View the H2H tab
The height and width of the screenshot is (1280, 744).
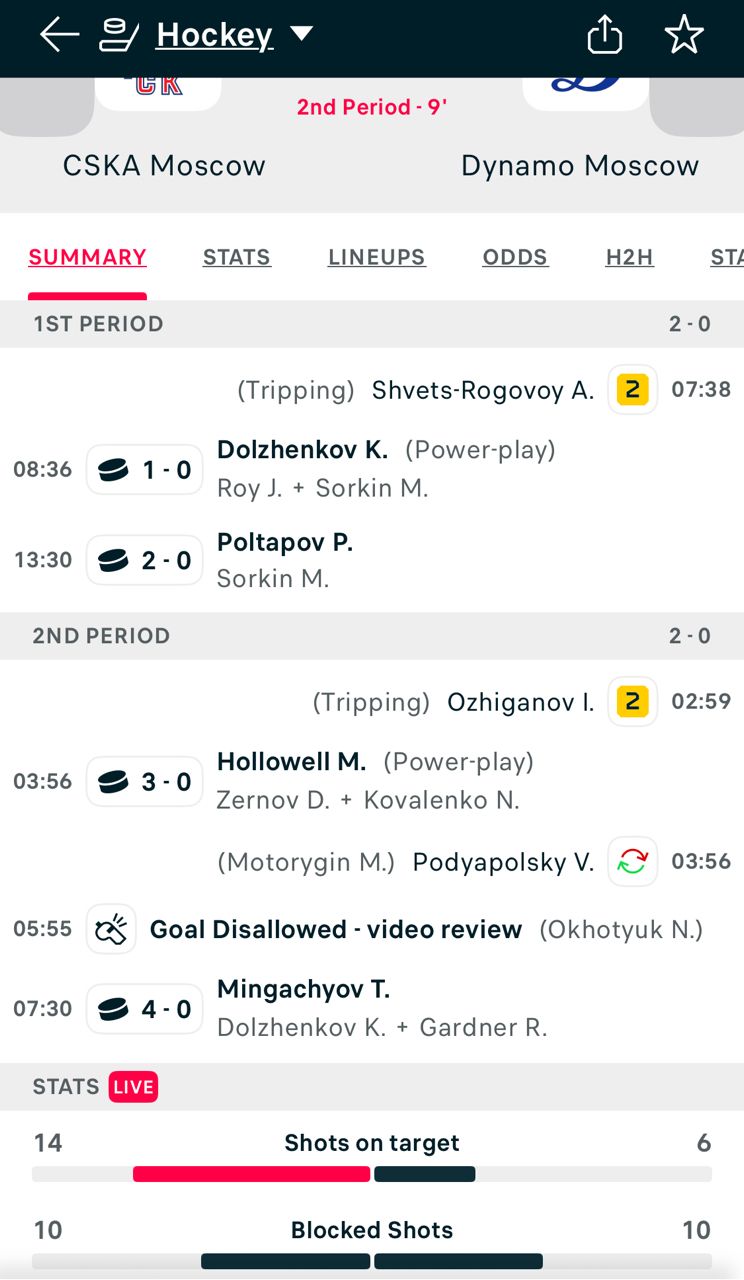(629, 257)
